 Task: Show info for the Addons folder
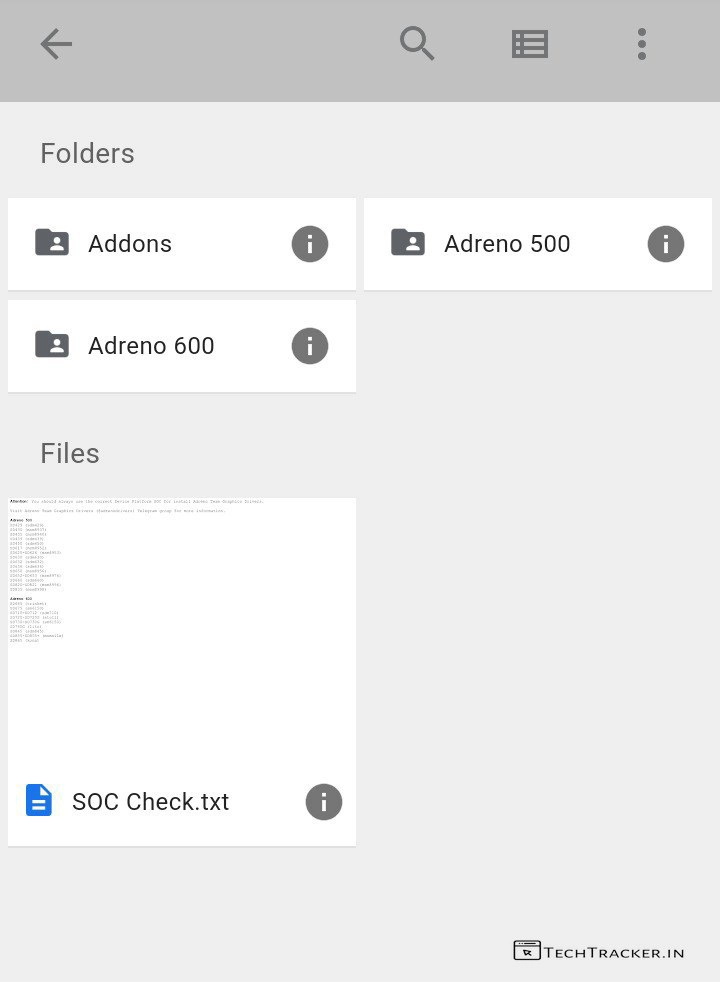(x=310, y=244)
